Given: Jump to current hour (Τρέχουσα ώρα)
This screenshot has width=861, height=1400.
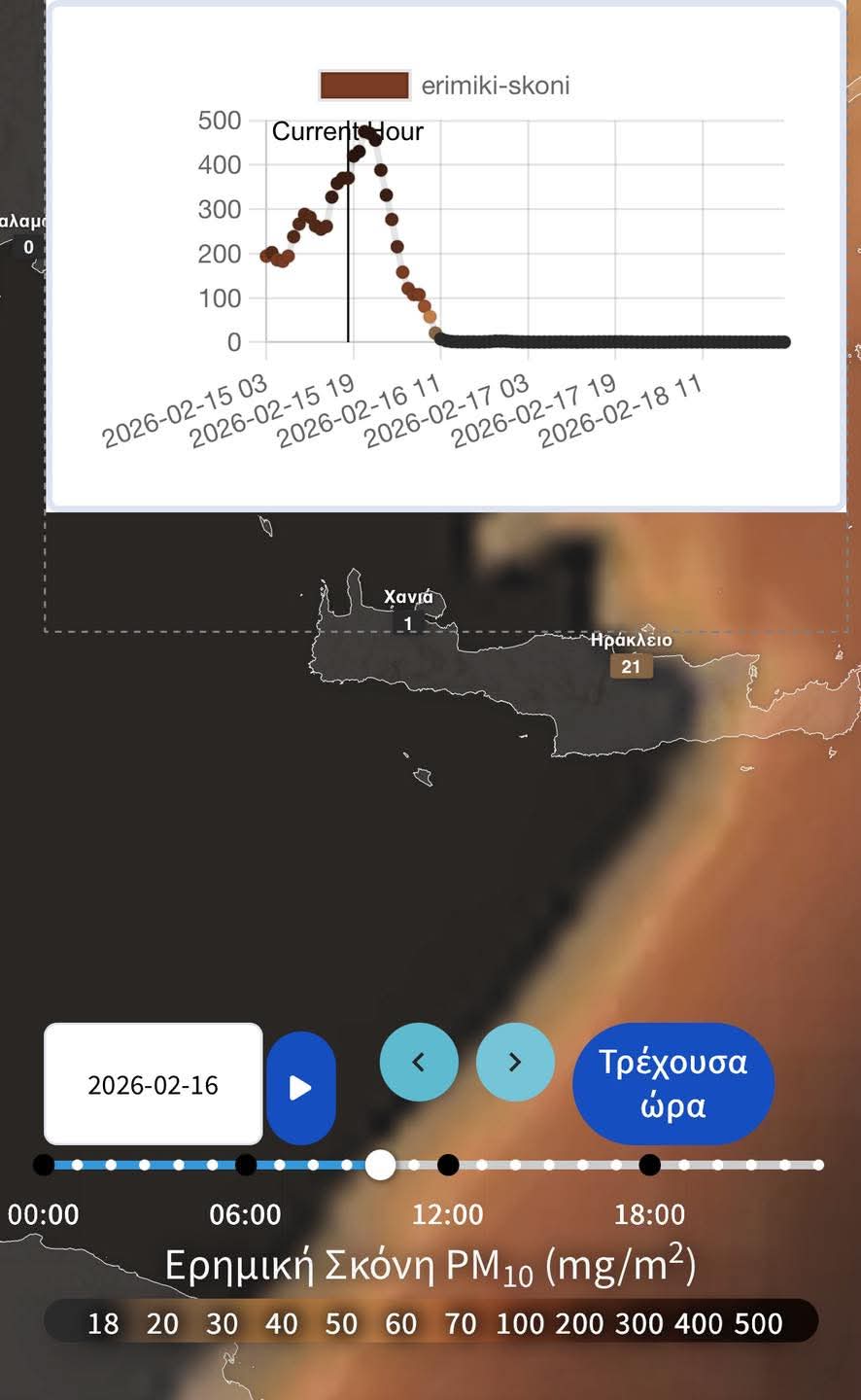Looking at the screenshot, I should (672, 1083).
